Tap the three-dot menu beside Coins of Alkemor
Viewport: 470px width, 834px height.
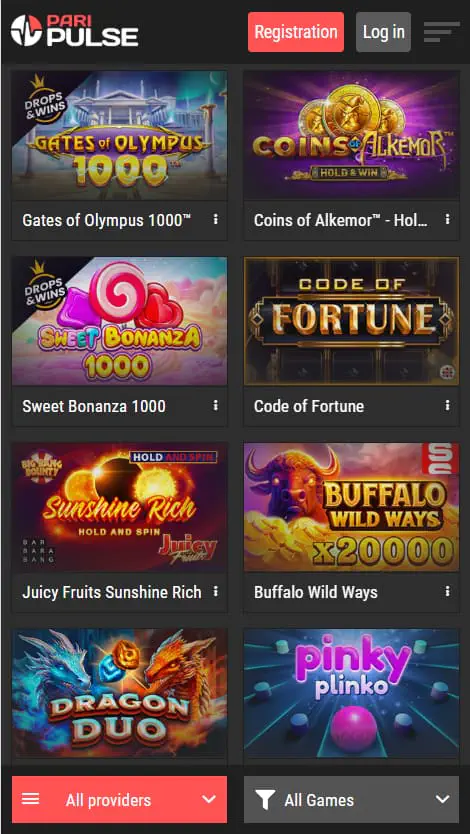tap(448, 220)
